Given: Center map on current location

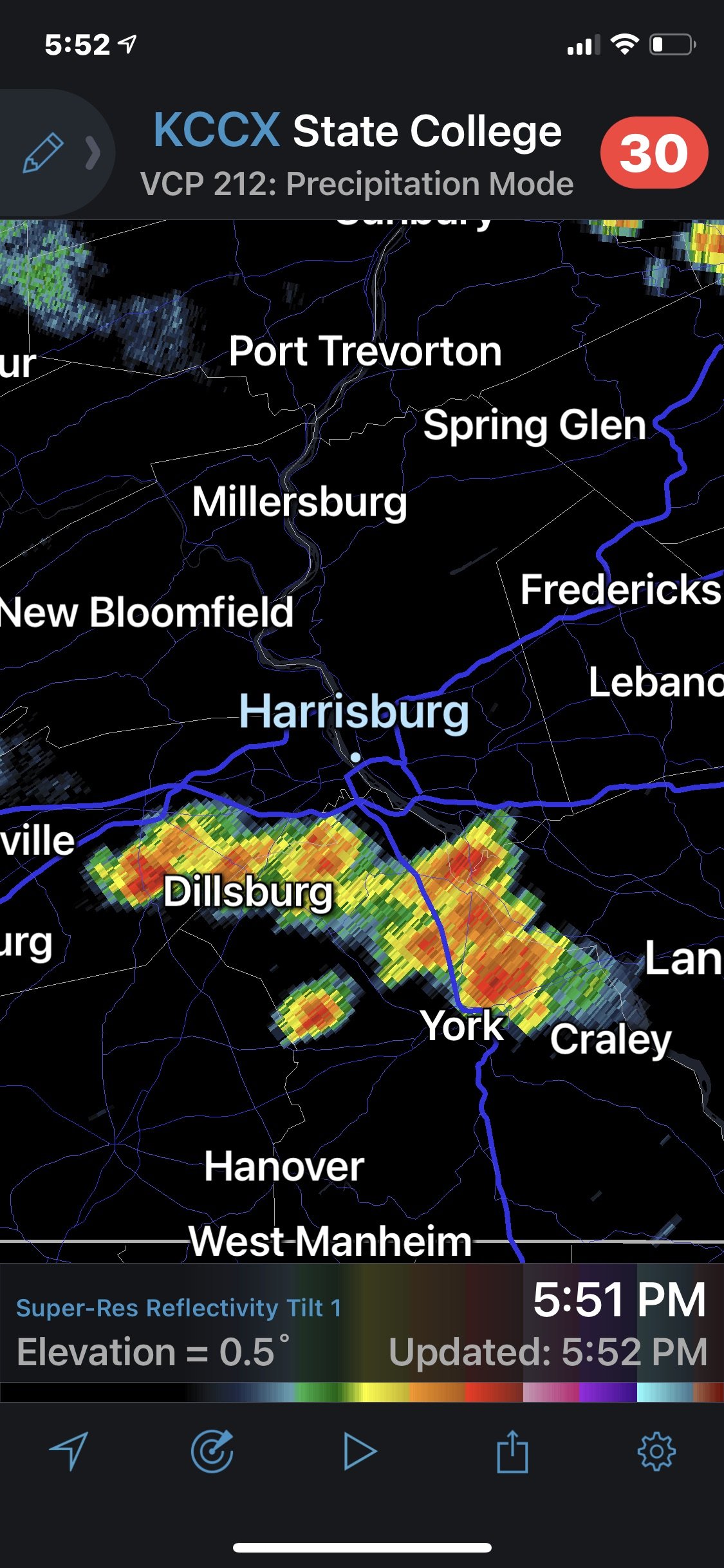Looking at the screenshot, I should click(x=69, y=1451).
